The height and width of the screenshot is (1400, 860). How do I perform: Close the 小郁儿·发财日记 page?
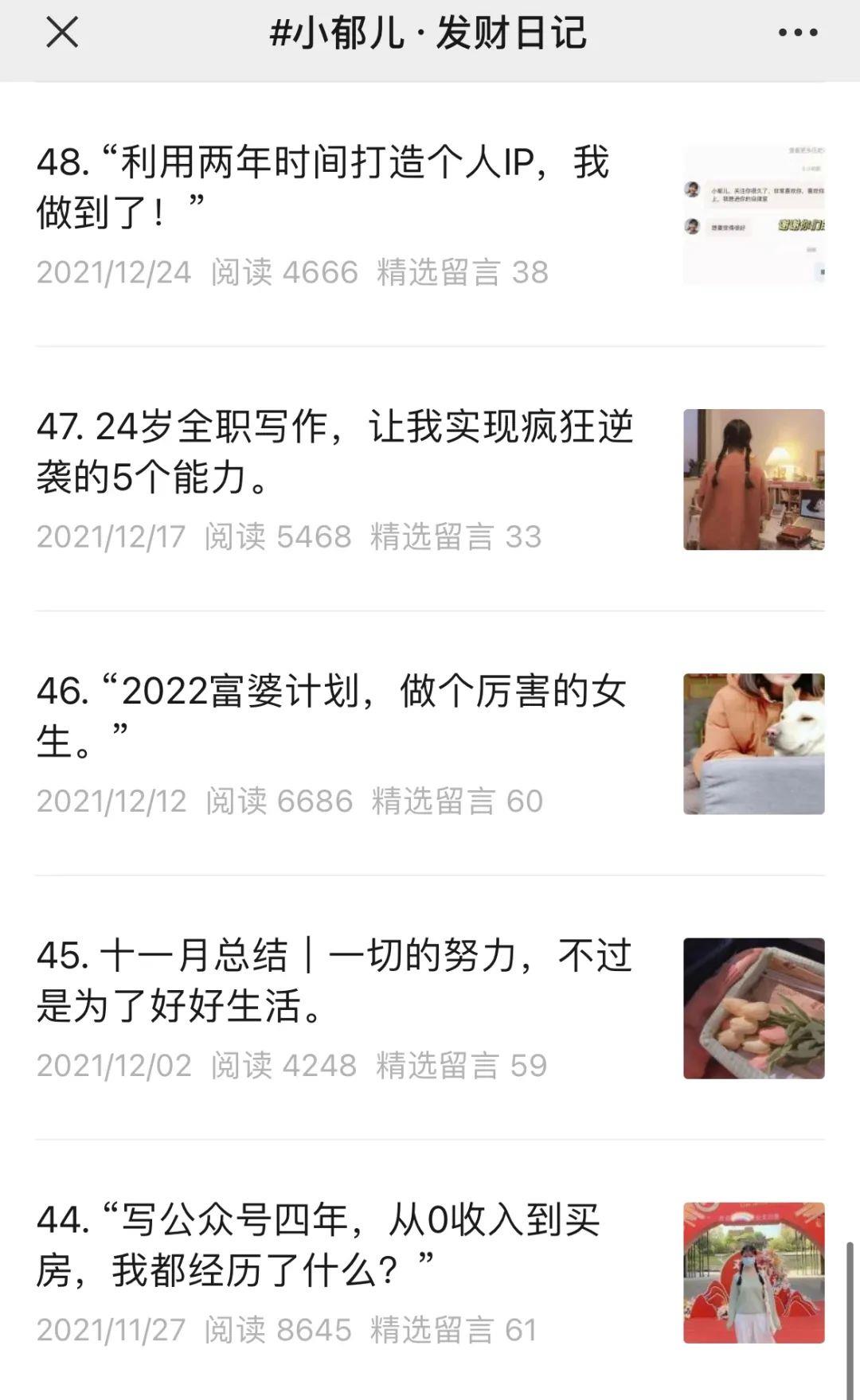coord(62,33)
